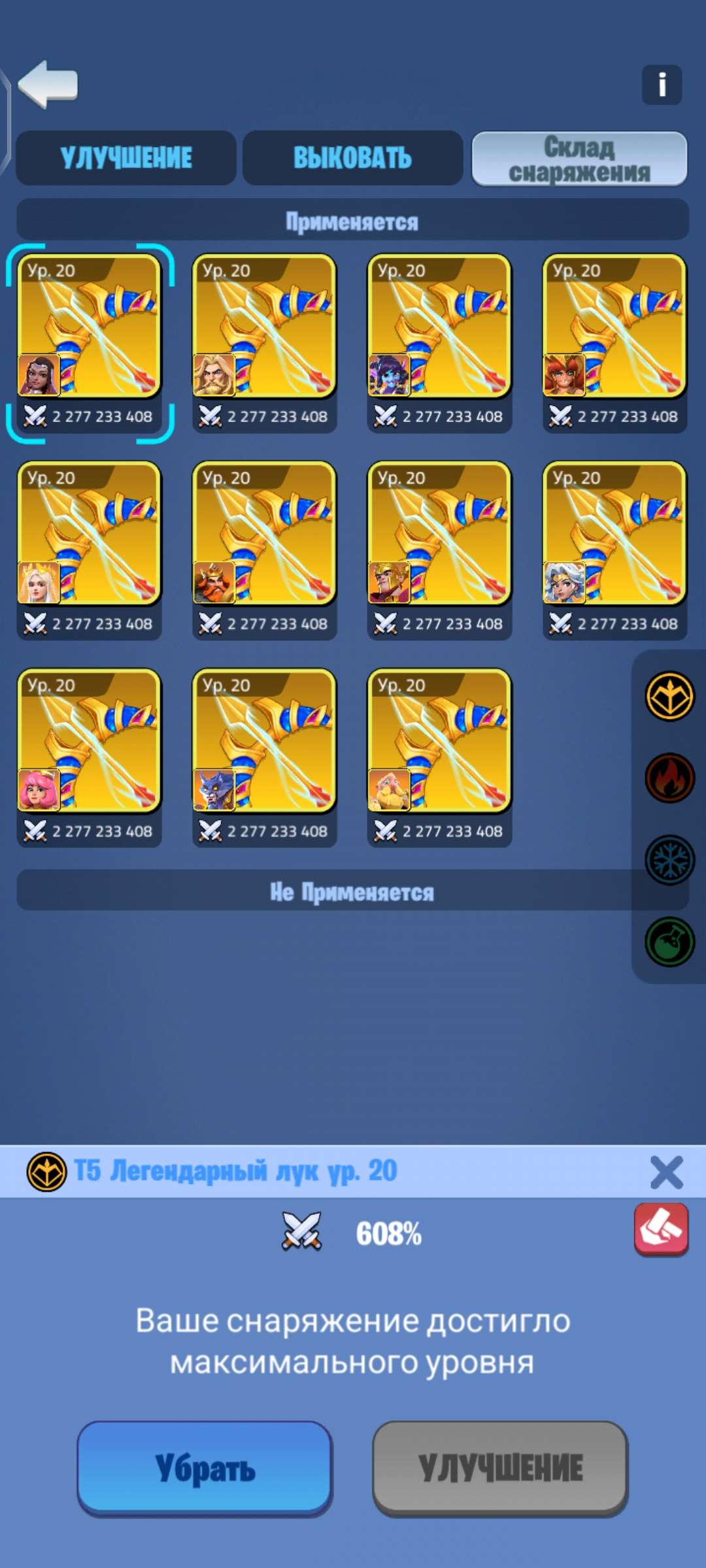The width and height of the screenshot is (706, 1568).
Task: Select the bow equipped by the blue wolf hero
Action: click(x=264, y=741)
